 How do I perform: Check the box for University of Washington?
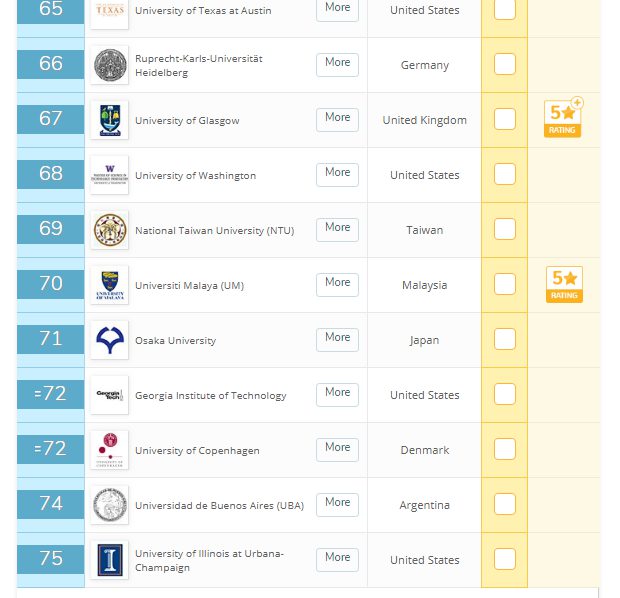(x=505, y=174)
